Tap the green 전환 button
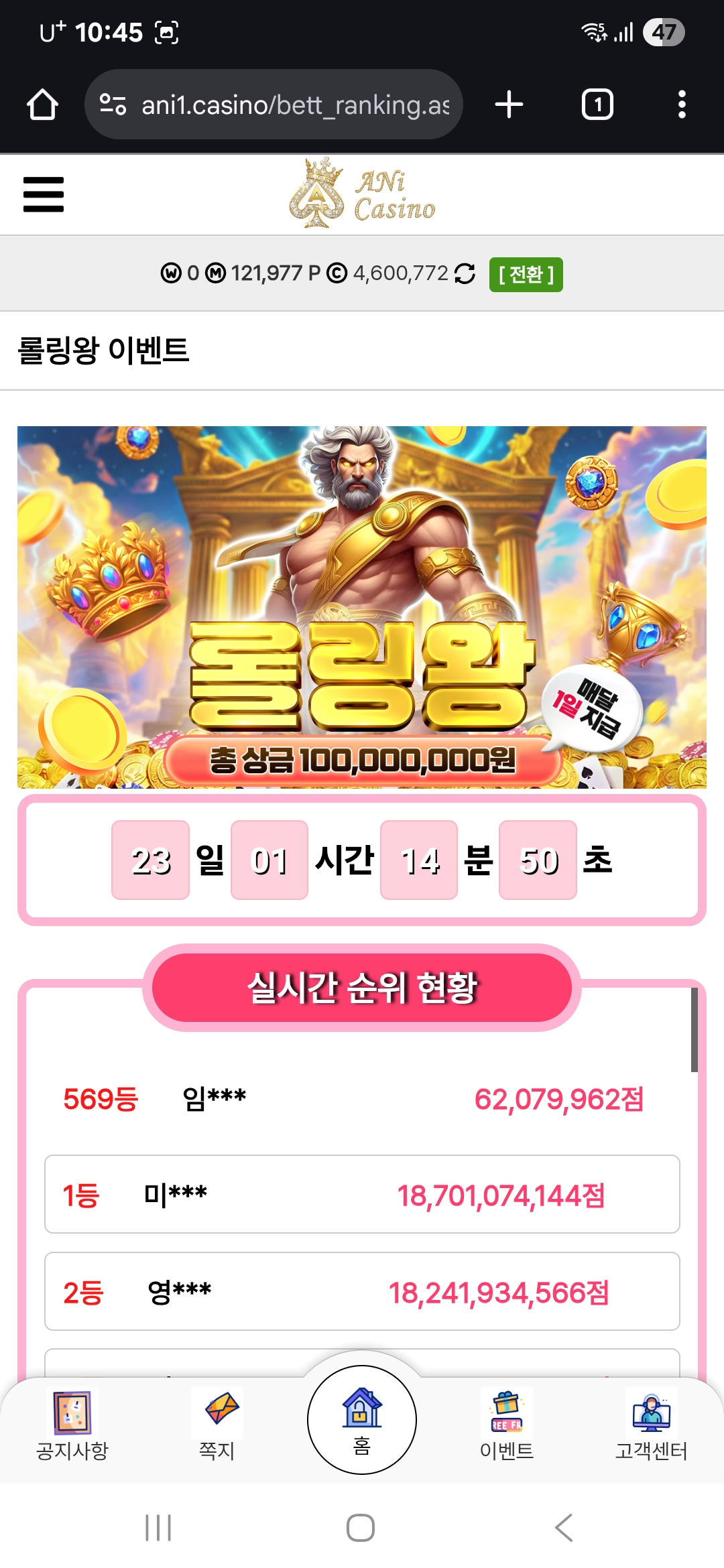724x1568 pixels. (x=526, y=274)
